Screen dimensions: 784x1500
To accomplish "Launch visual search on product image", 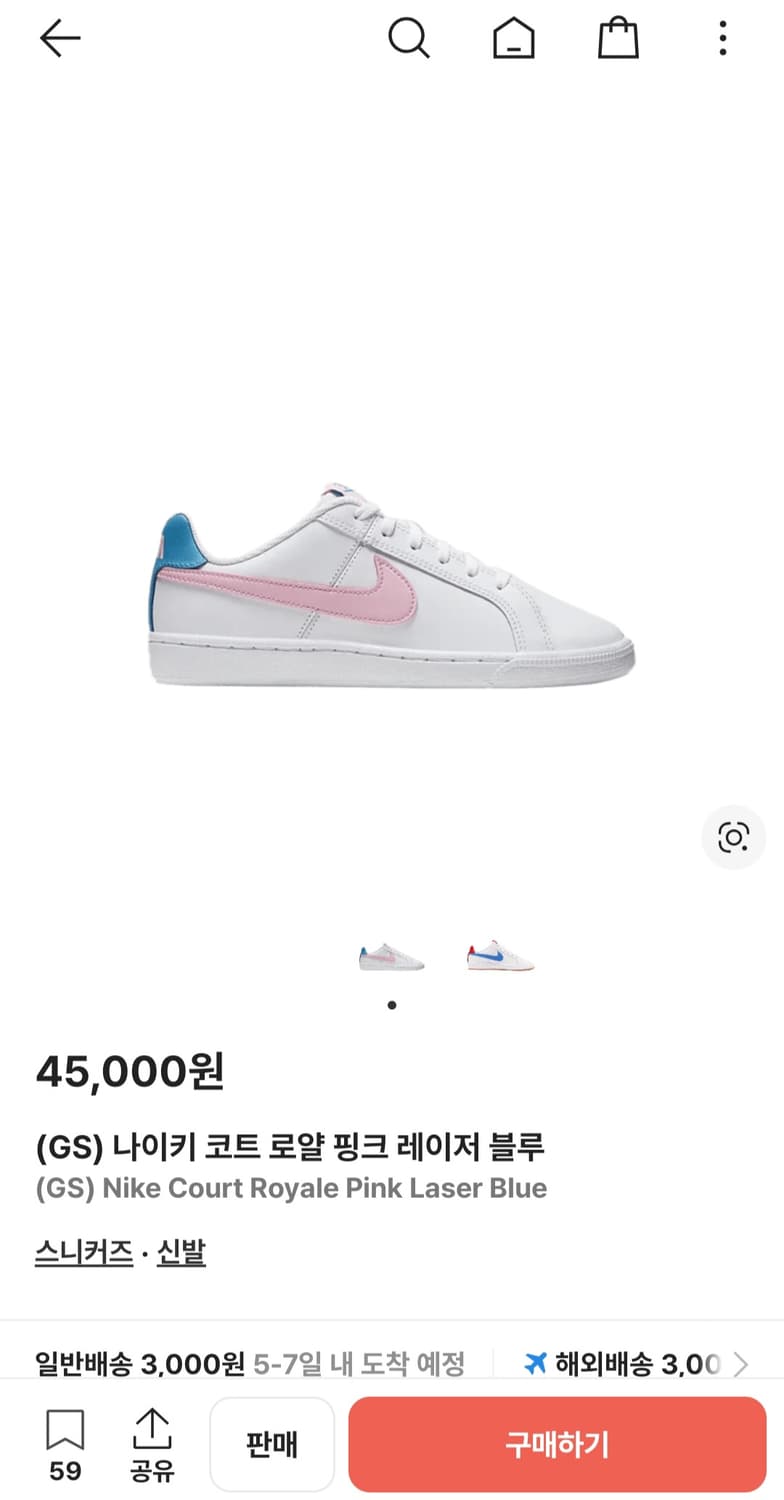I will (x=734, y=838).
